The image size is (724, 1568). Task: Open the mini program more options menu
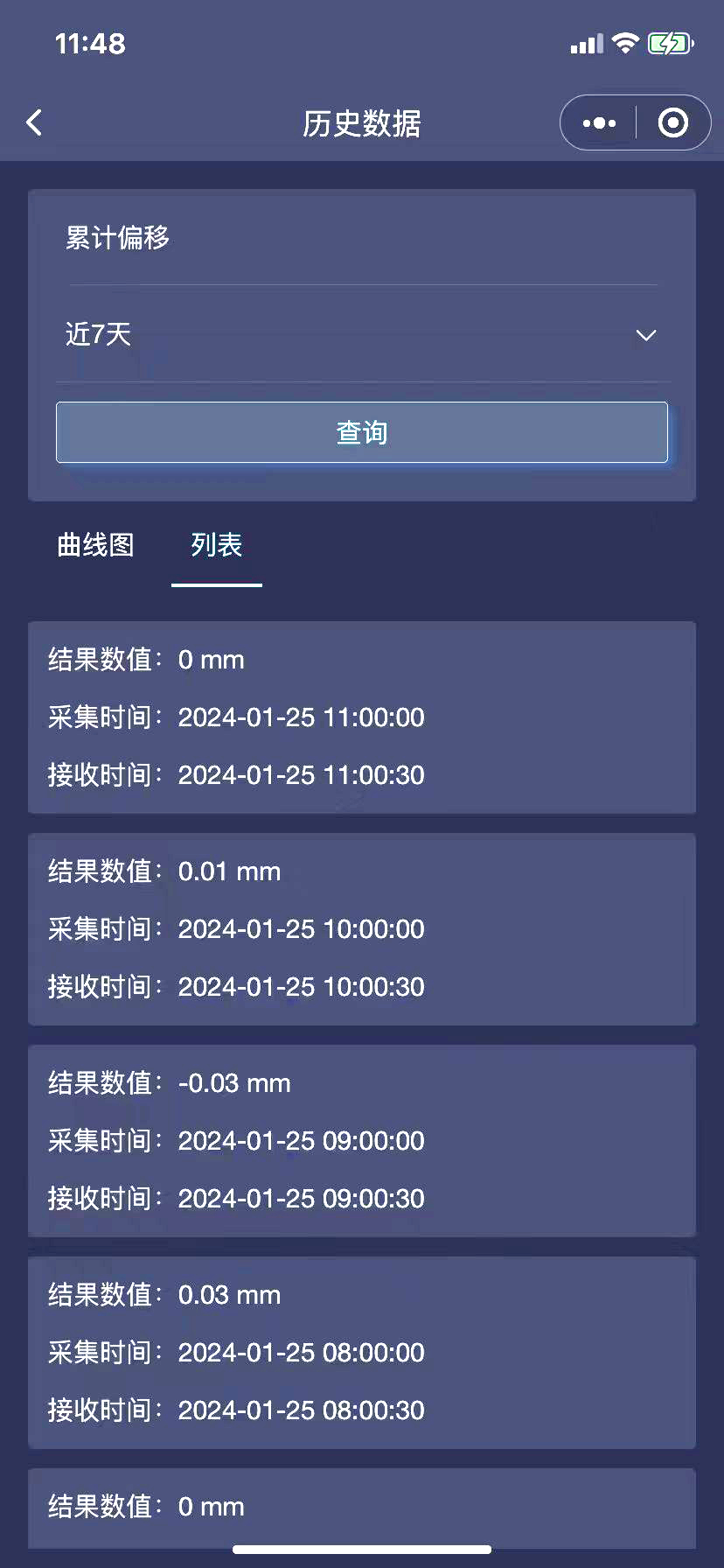coord(599,123)
